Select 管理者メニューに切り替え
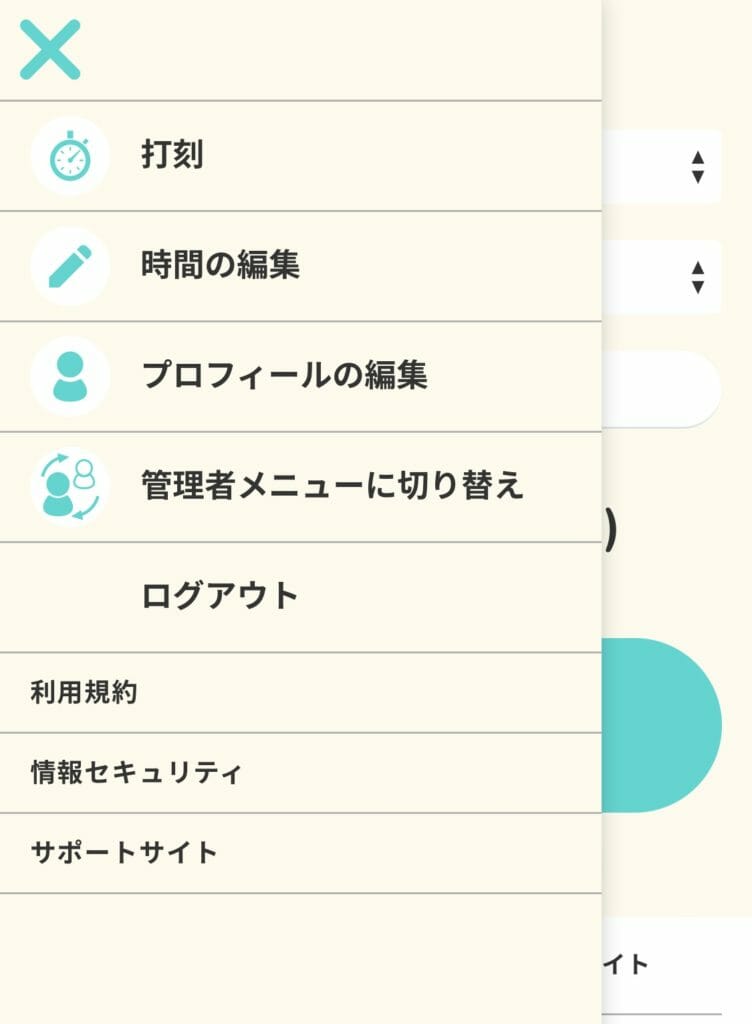The width and height of the screenshot is (752, 1024). tap(332, 486)
